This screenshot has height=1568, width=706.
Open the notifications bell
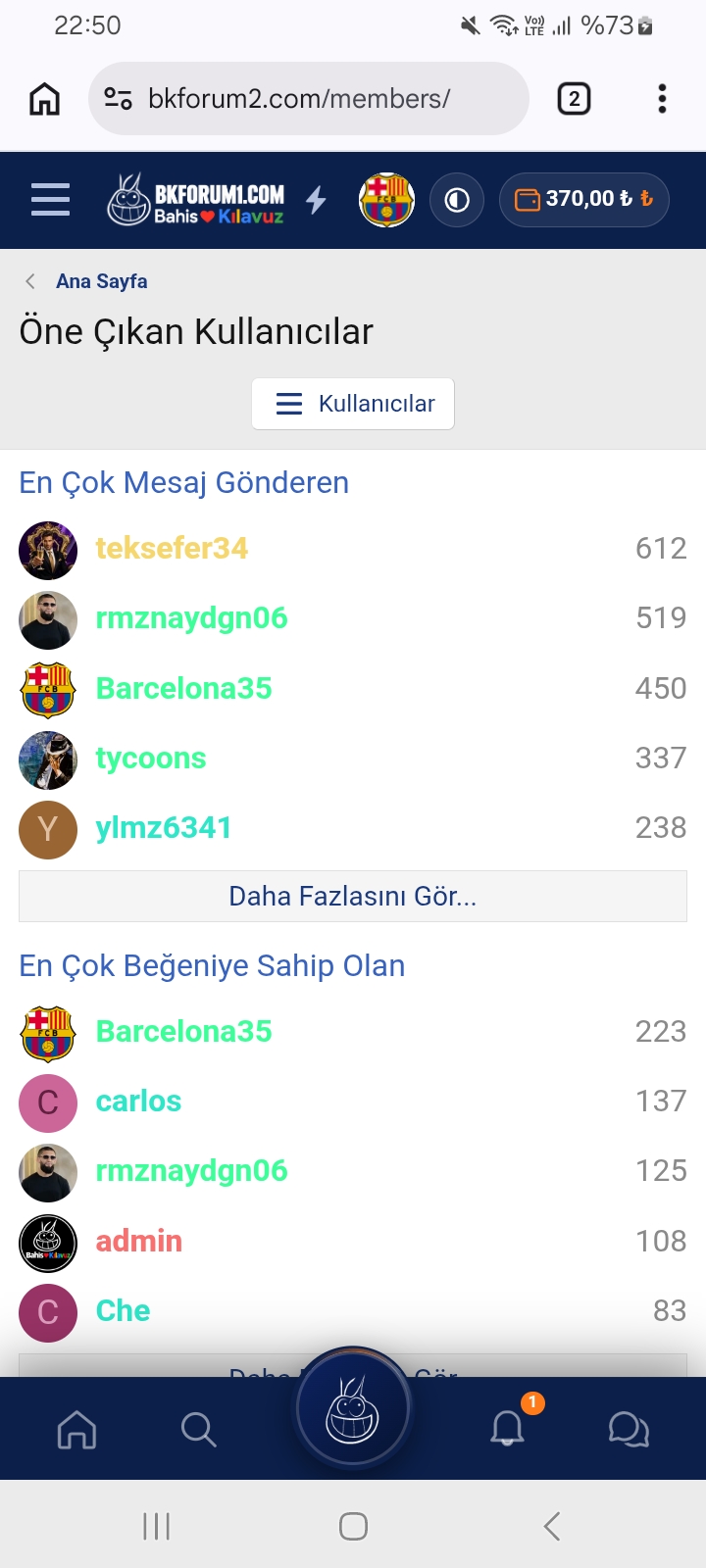coord(508,1430)
